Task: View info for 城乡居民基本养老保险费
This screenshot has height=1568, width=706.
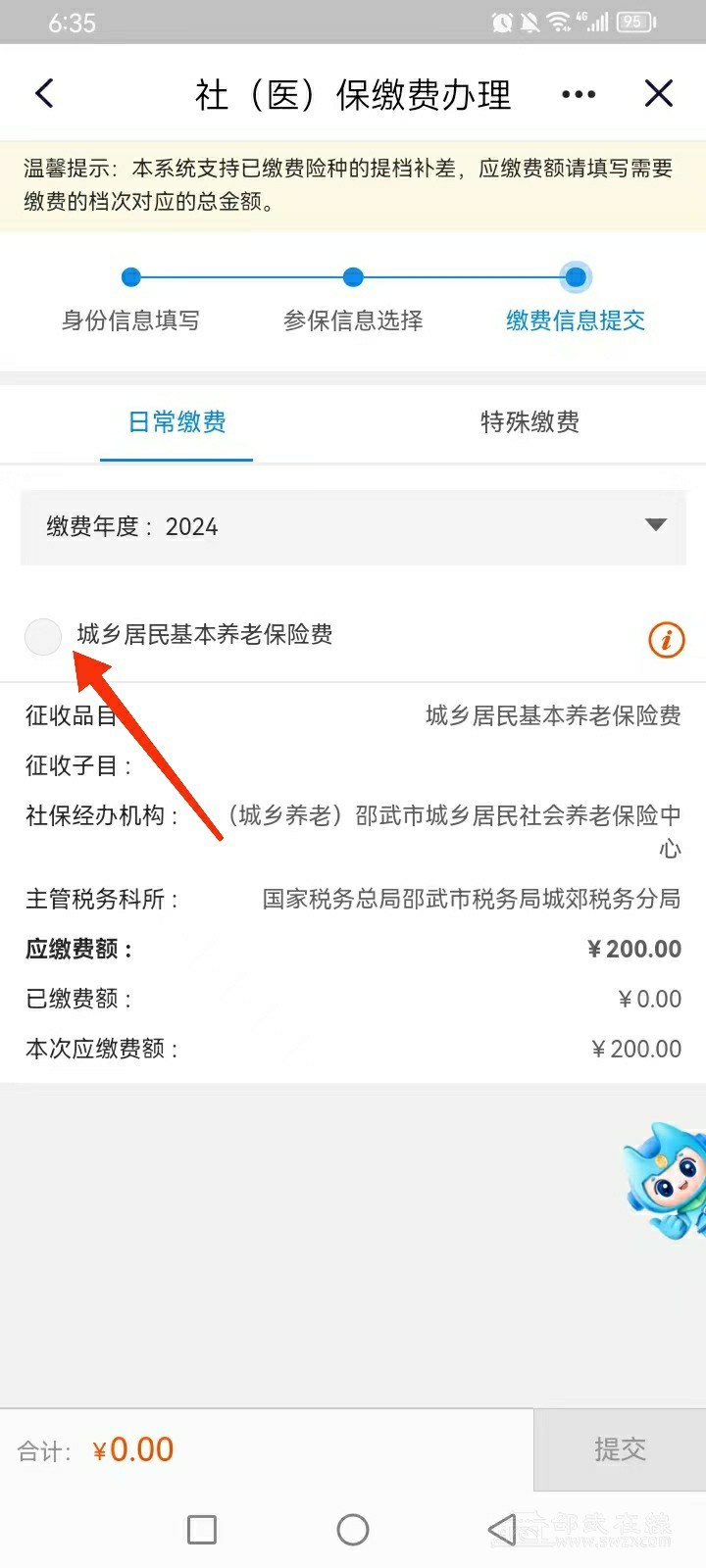Action: (667, 640)
